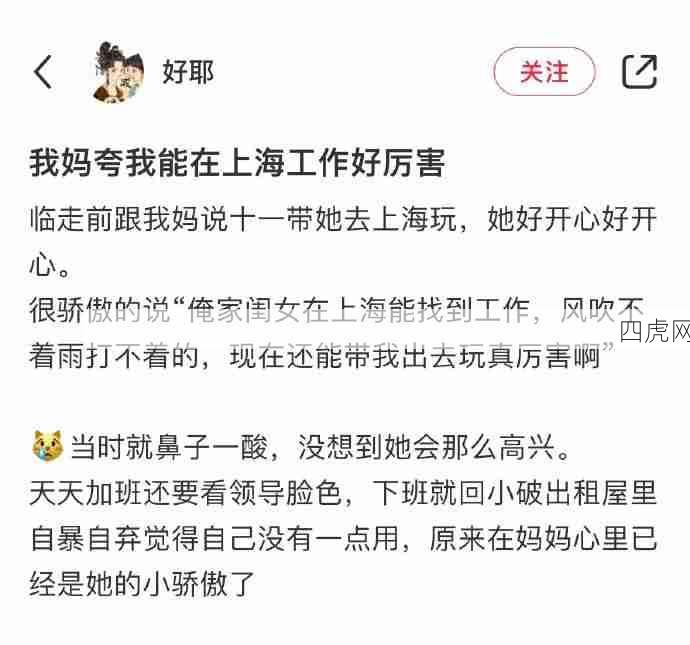The image size is (690, 645).
Task: Open 好耶's profile avatar
Action: coord(119,72)
